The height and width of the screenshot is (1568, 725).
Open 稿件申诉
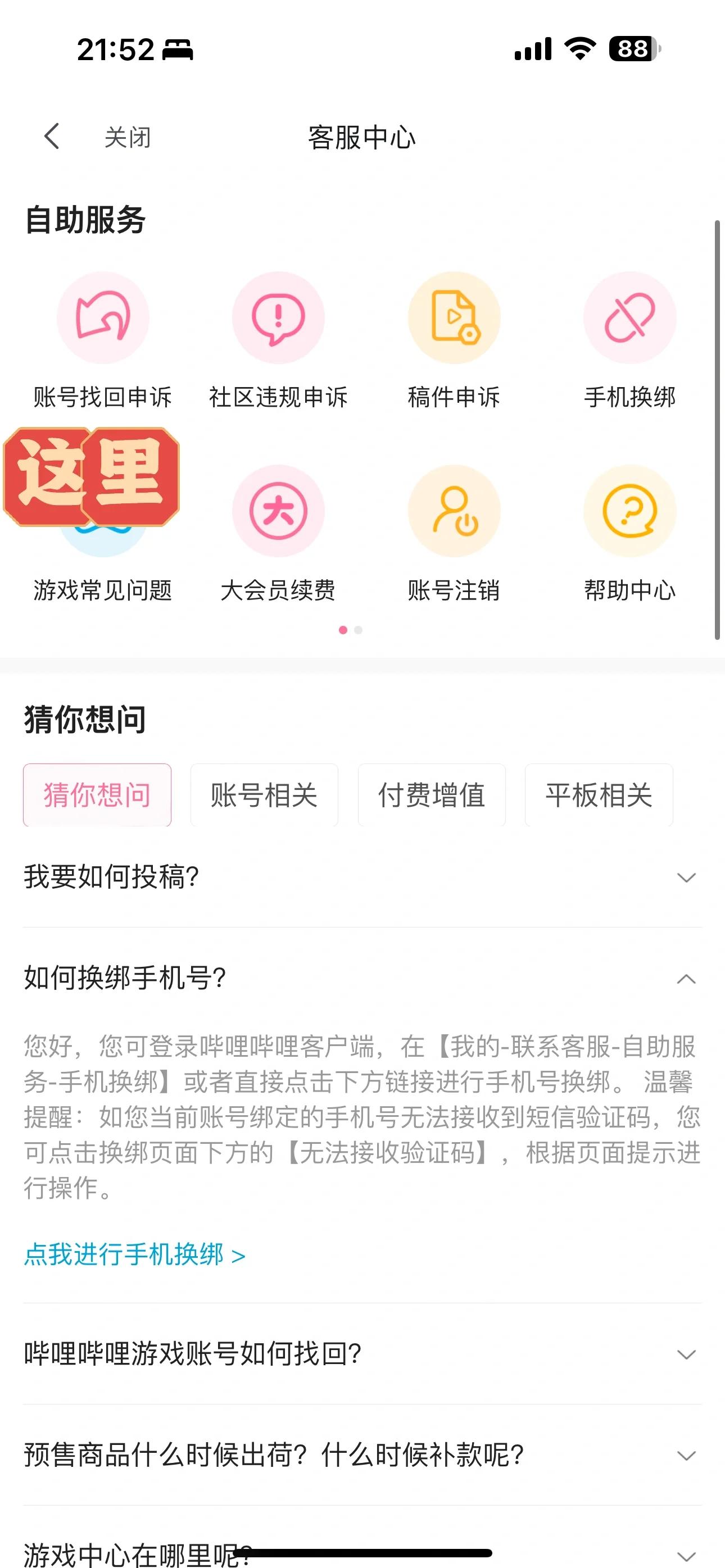(x=454, y=341)
